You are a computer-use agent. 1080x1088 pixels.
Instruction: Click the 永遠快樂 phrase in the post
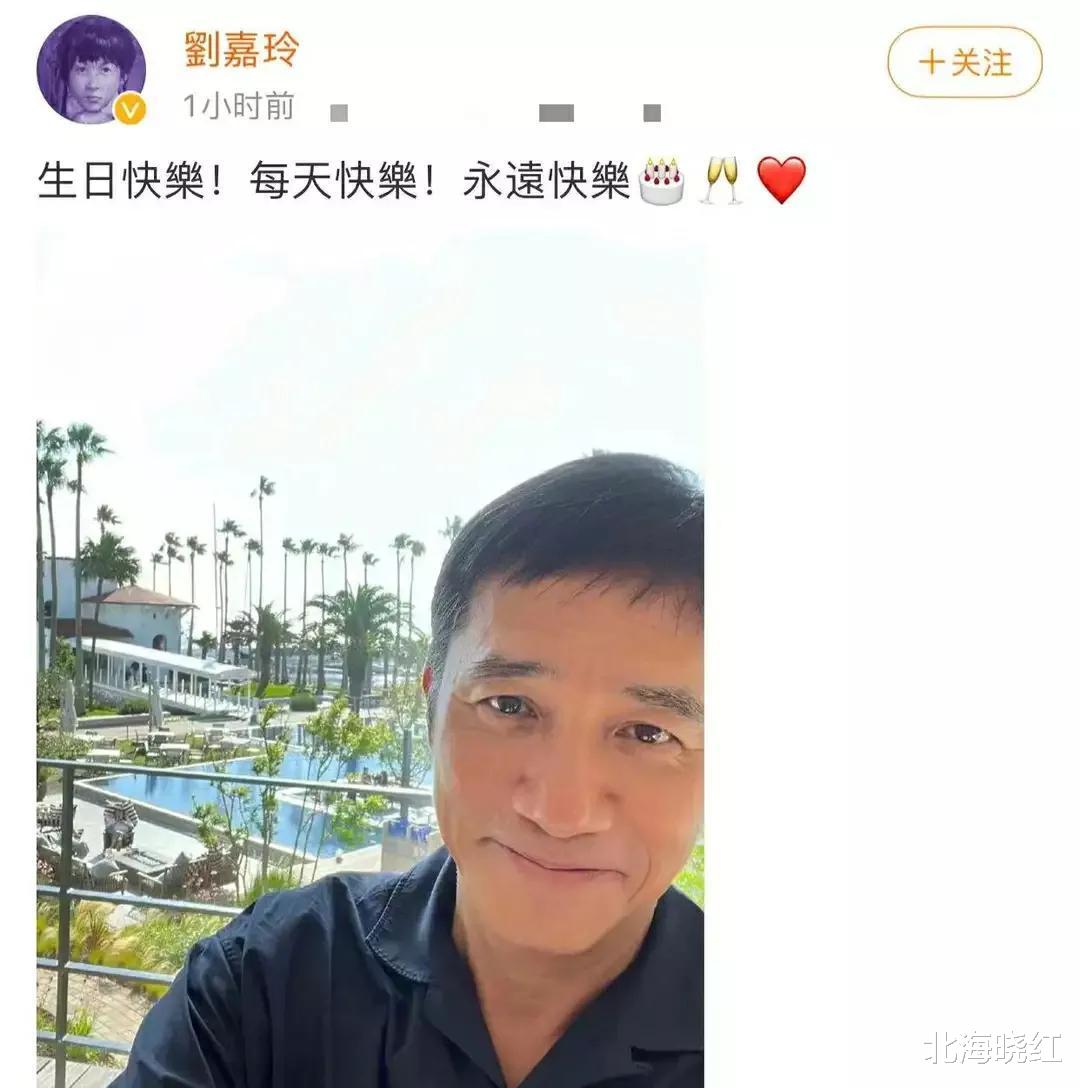pos(545,180)
